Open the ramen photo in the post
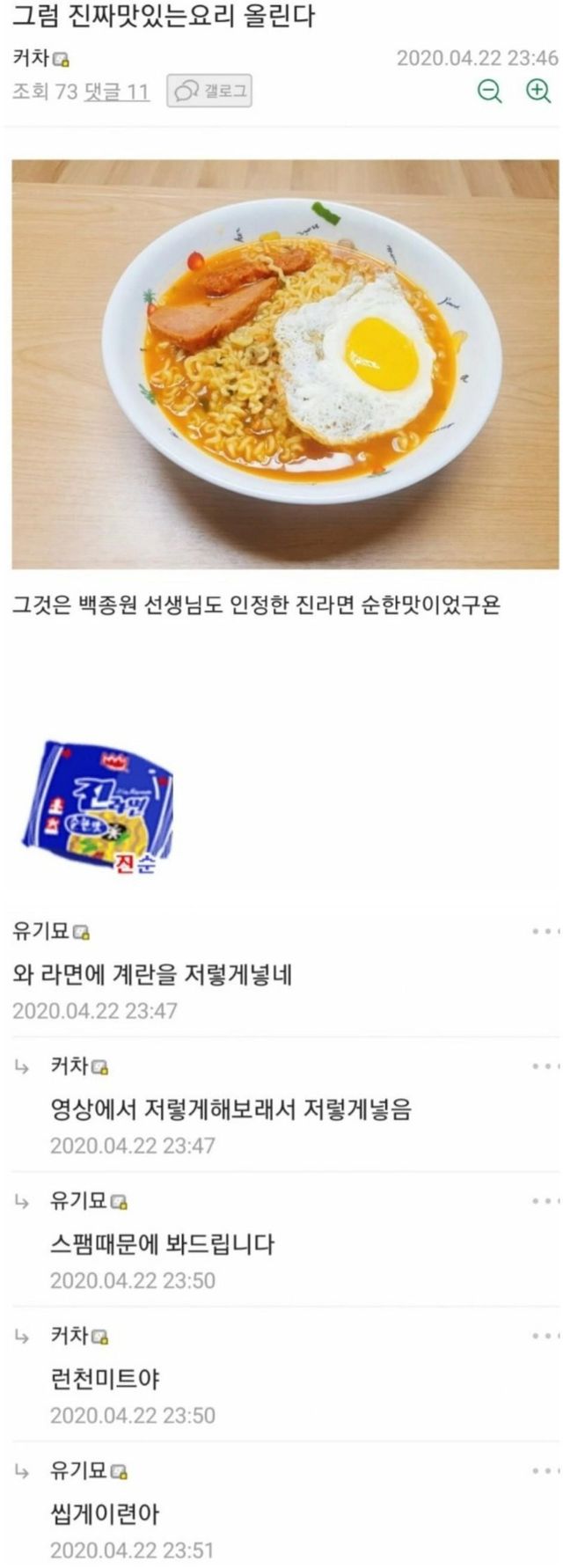This screenshot has height=1568, width=563. click(x=285, y=363)
